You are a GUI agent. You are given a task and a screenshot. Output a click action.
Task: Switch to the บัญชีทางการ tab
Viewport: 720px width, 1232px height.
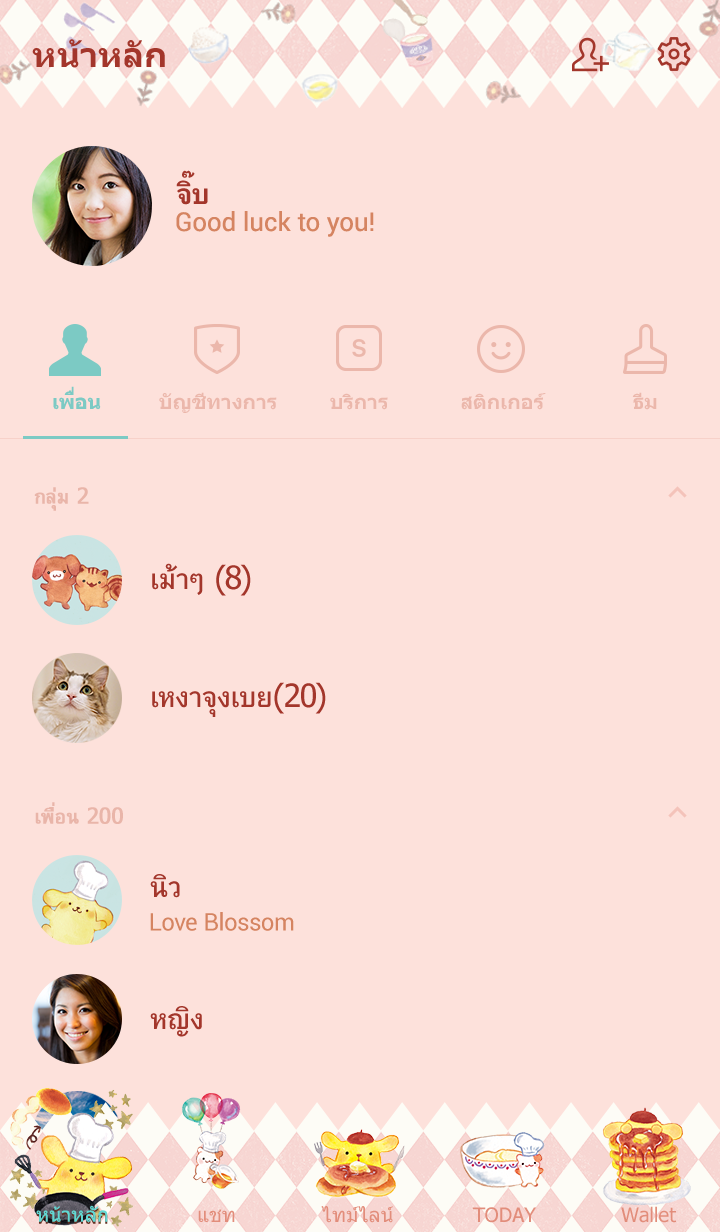pos(217,369)
